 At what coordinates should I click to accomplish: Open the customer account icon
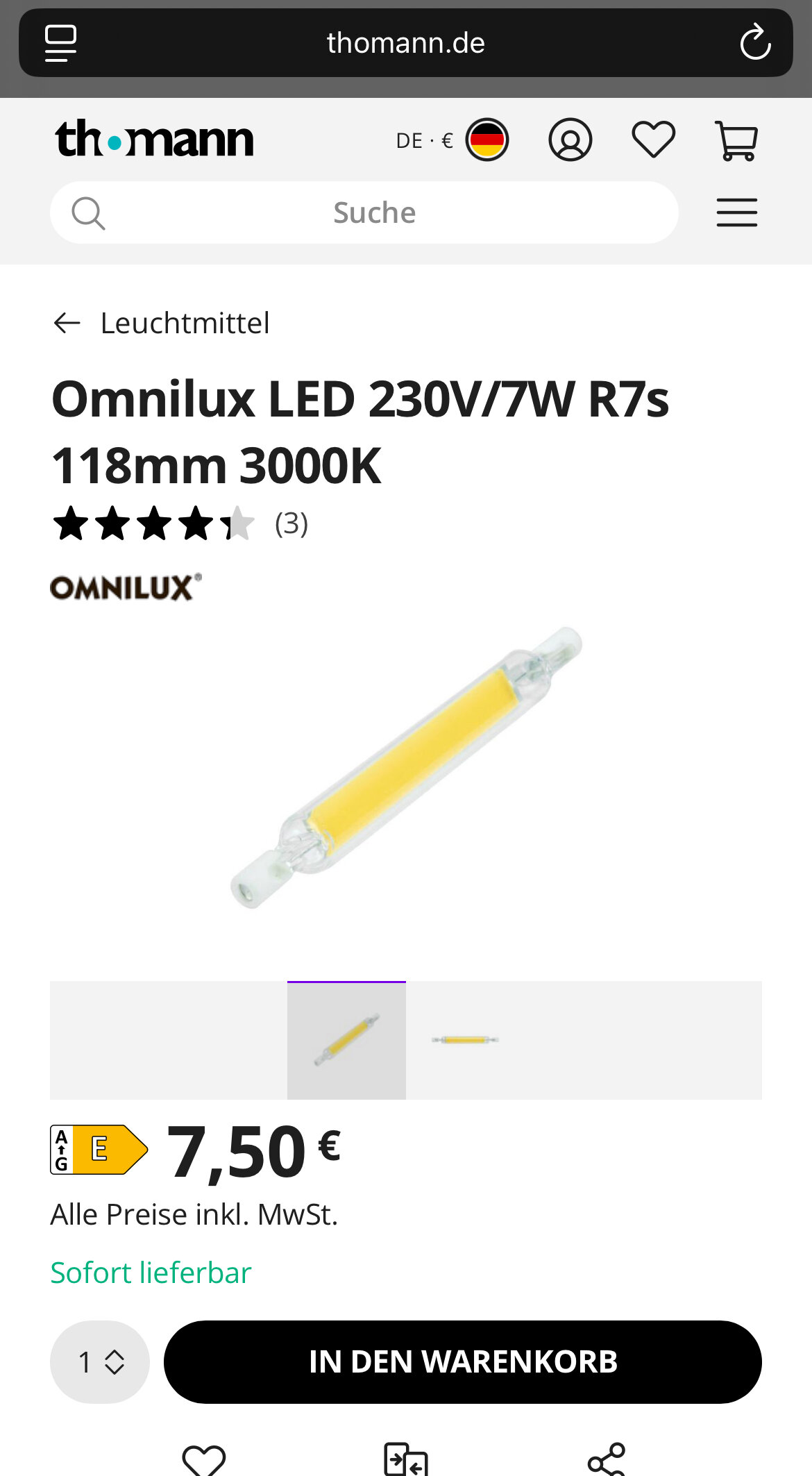coord(570,140)
